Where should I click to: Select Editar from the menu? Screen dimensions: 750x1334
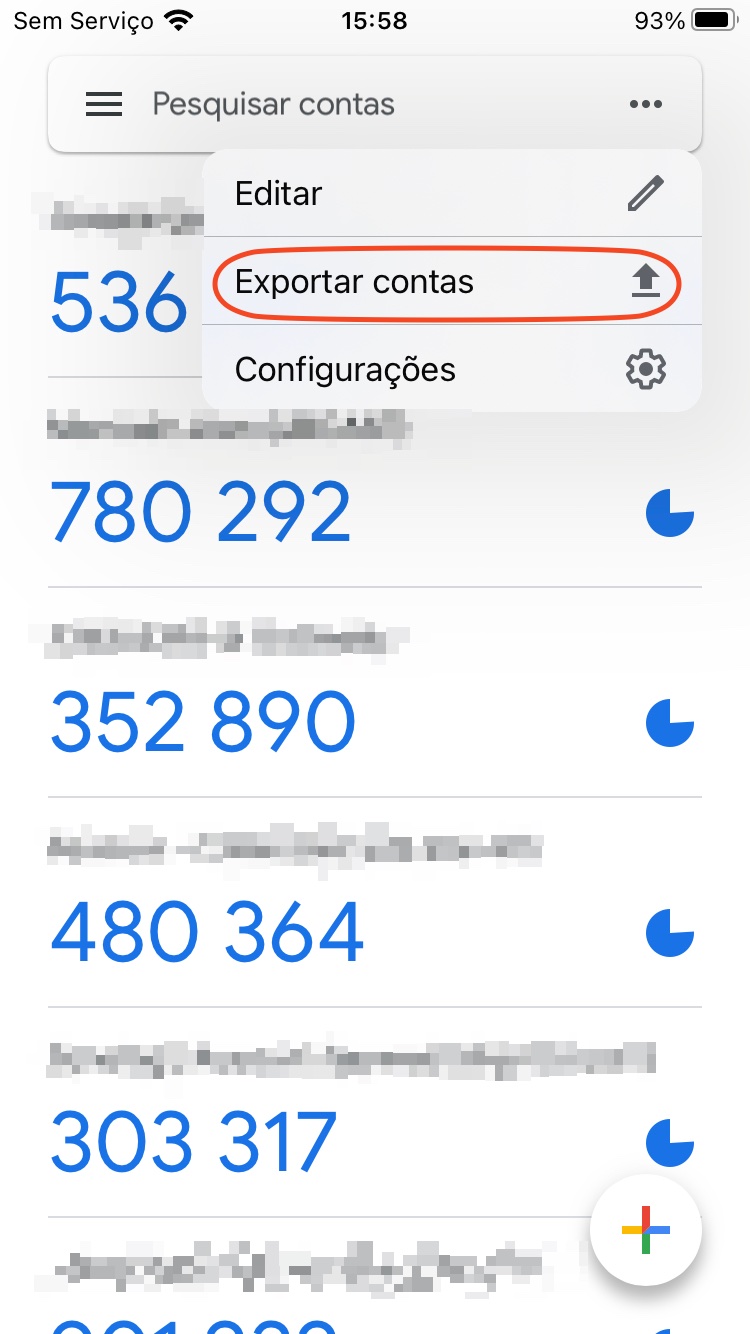pos(450,193)
